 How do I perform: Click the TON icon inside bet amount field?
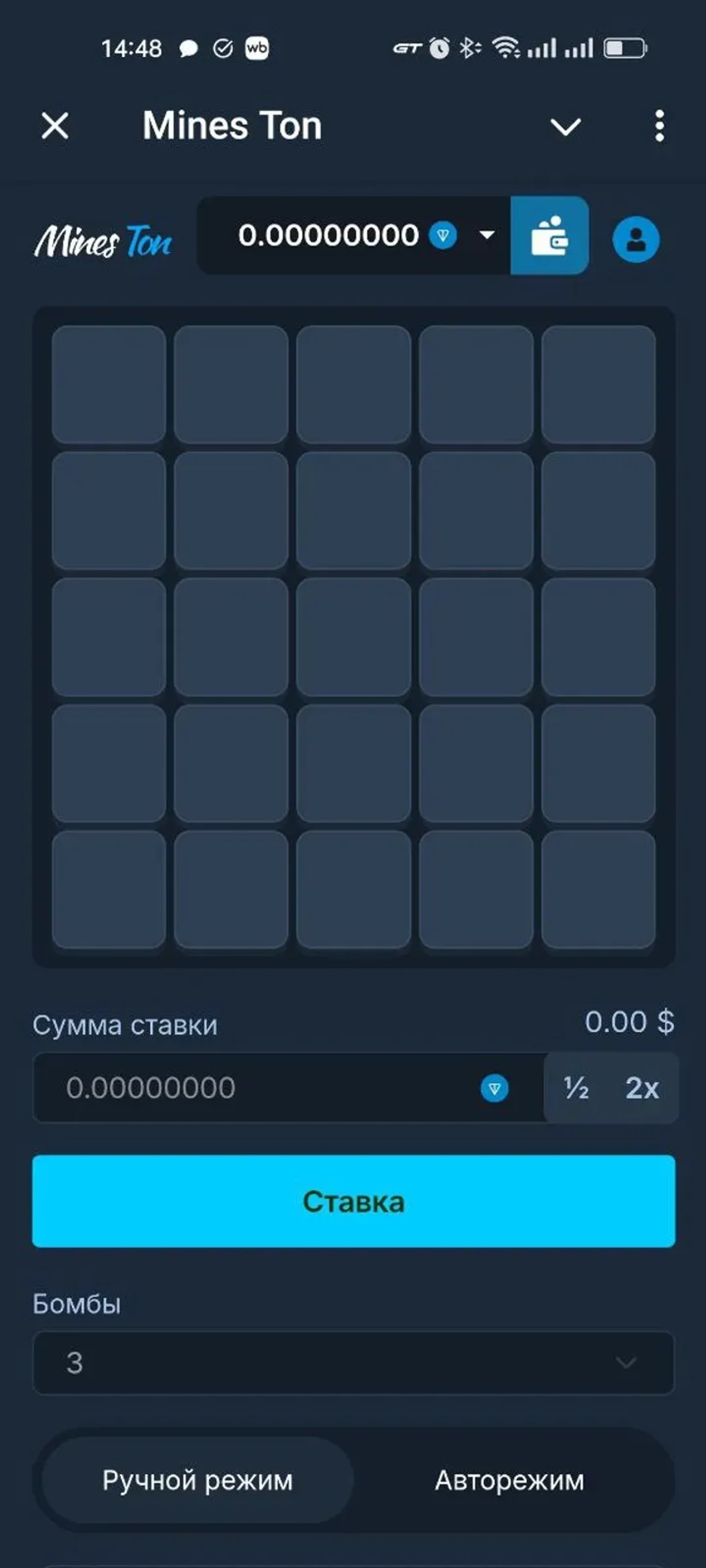495,1089
